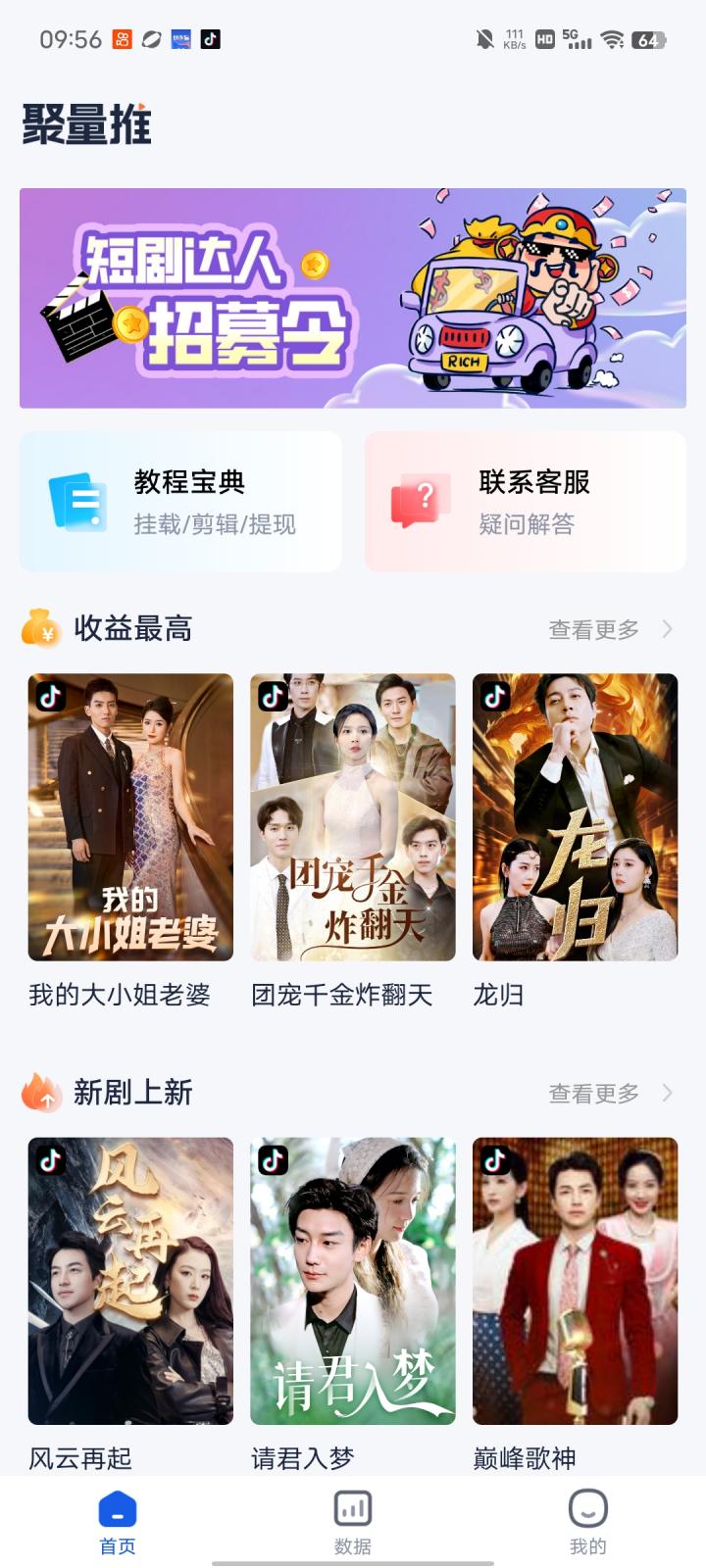Click the customer service question mark icon
706x1568 pixels.
point(420,493)
